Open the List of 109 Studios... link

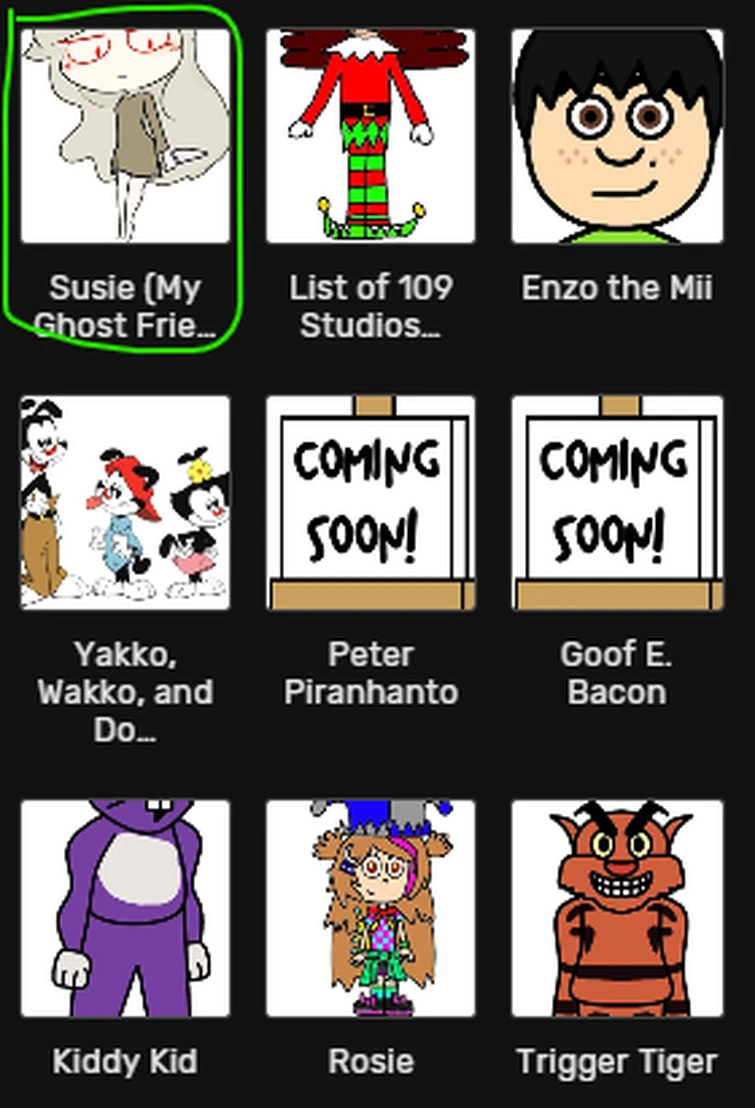[371, 305]
